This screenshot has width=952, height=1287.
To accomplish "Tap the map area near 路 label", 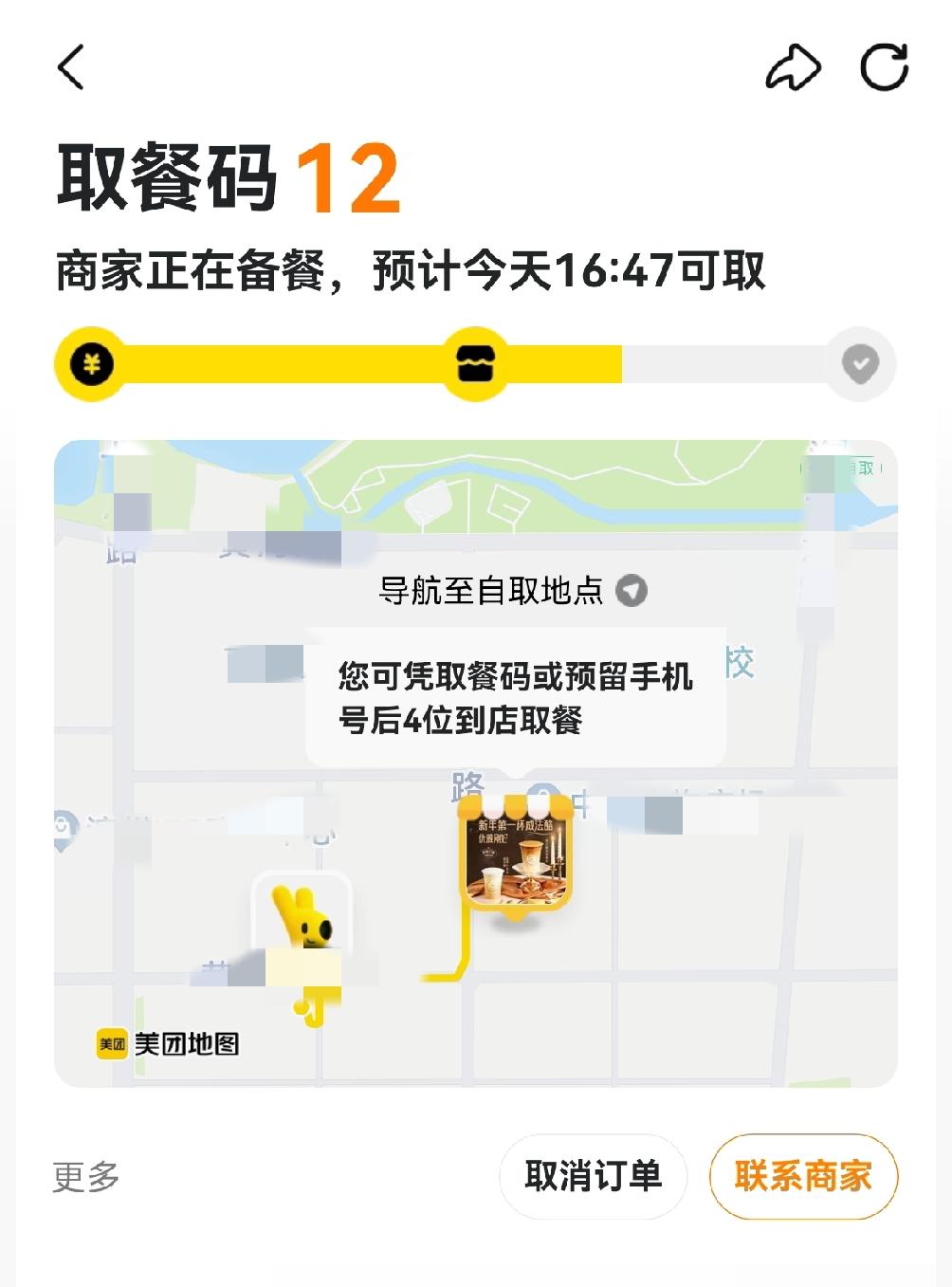I will pyautogui.click(x=466, y=782).
